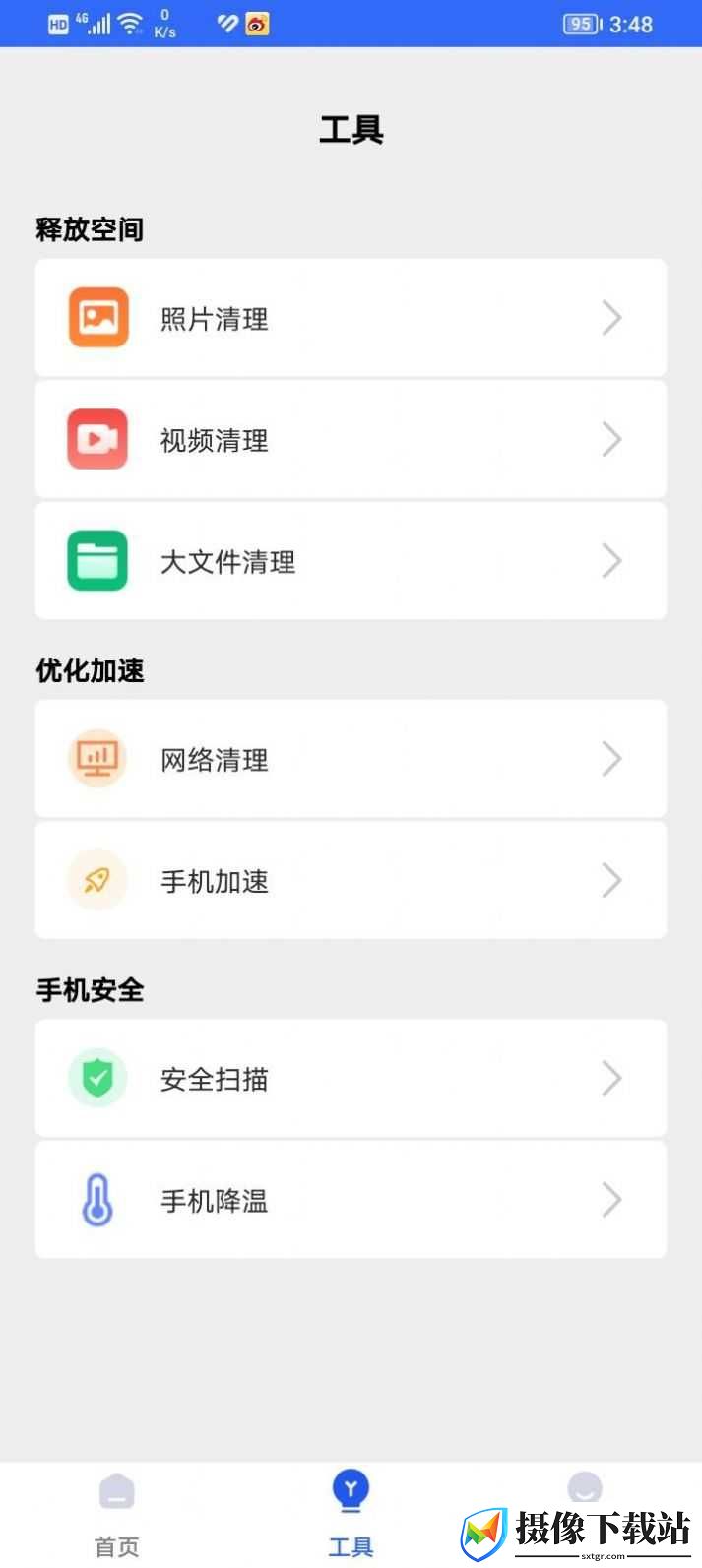Screen dimensions: 702x1568
Task: Start 安全扫描 security scan
Action: (x=351, y=1078)
